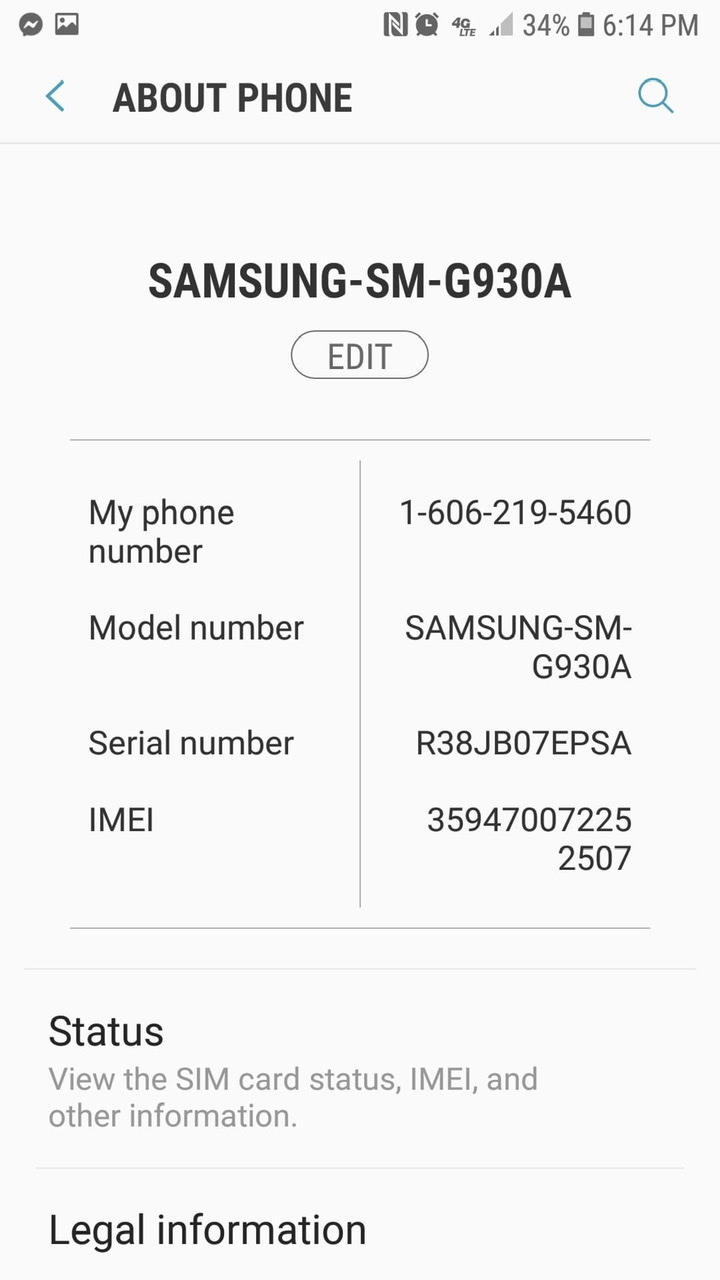The width and height of the screenshot is (720, 1280).
Task: Open Legal information
Action: coord(360,1230)
